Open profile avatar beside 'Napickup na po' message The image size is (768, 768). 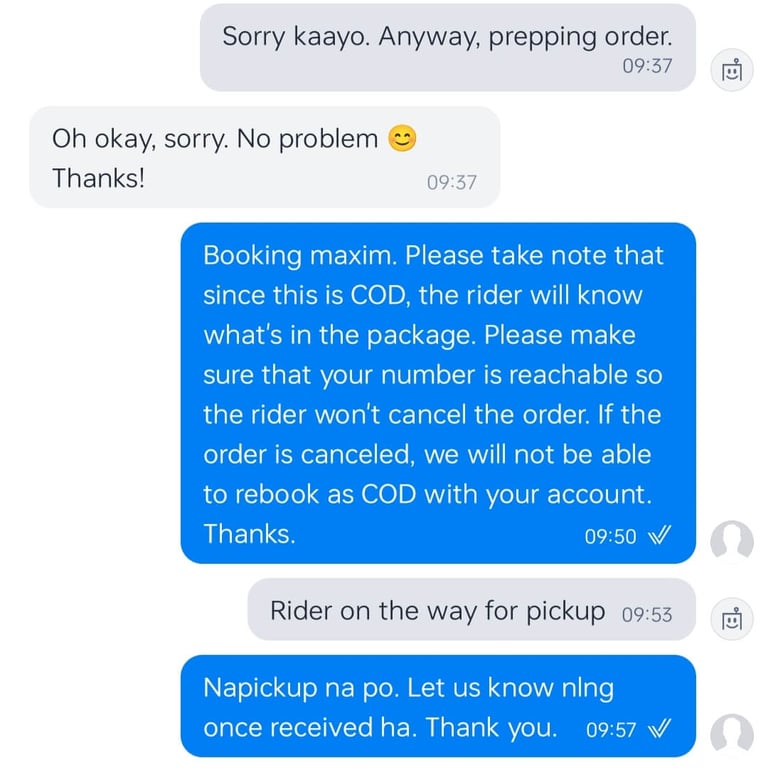coord(732,734)
